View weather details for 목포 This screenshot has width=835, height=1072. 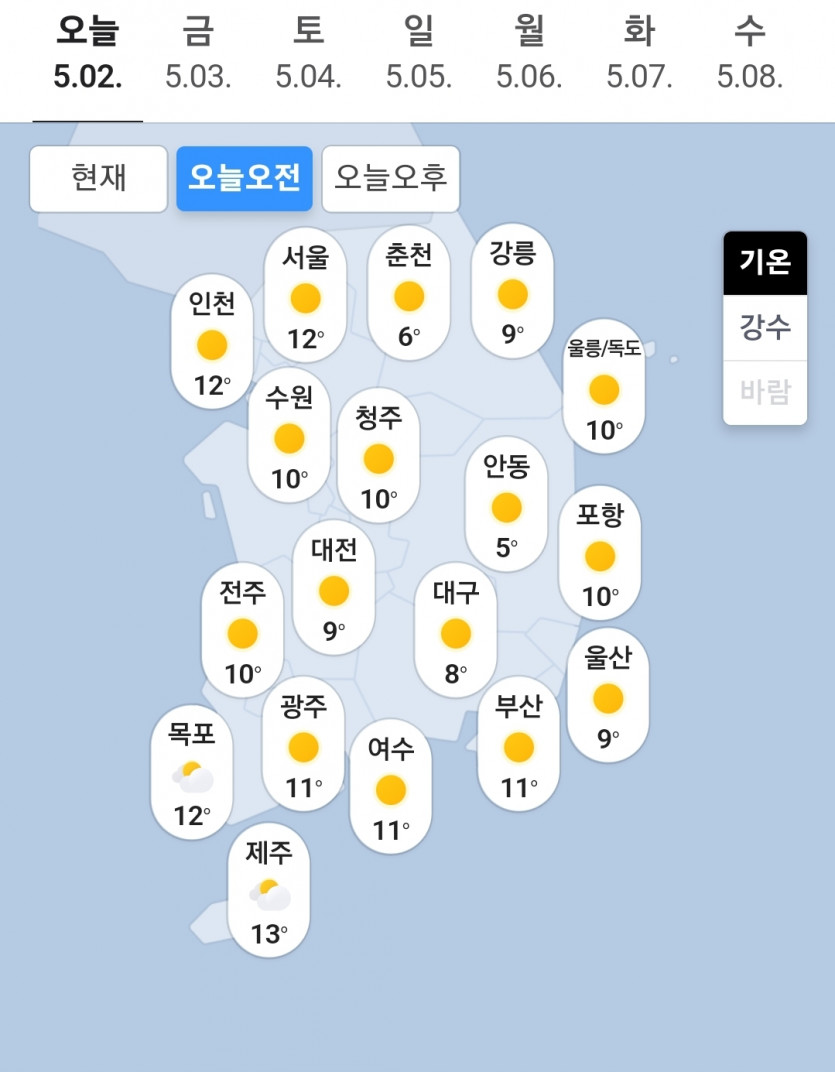pyautogui.click(x=191, y=775)
